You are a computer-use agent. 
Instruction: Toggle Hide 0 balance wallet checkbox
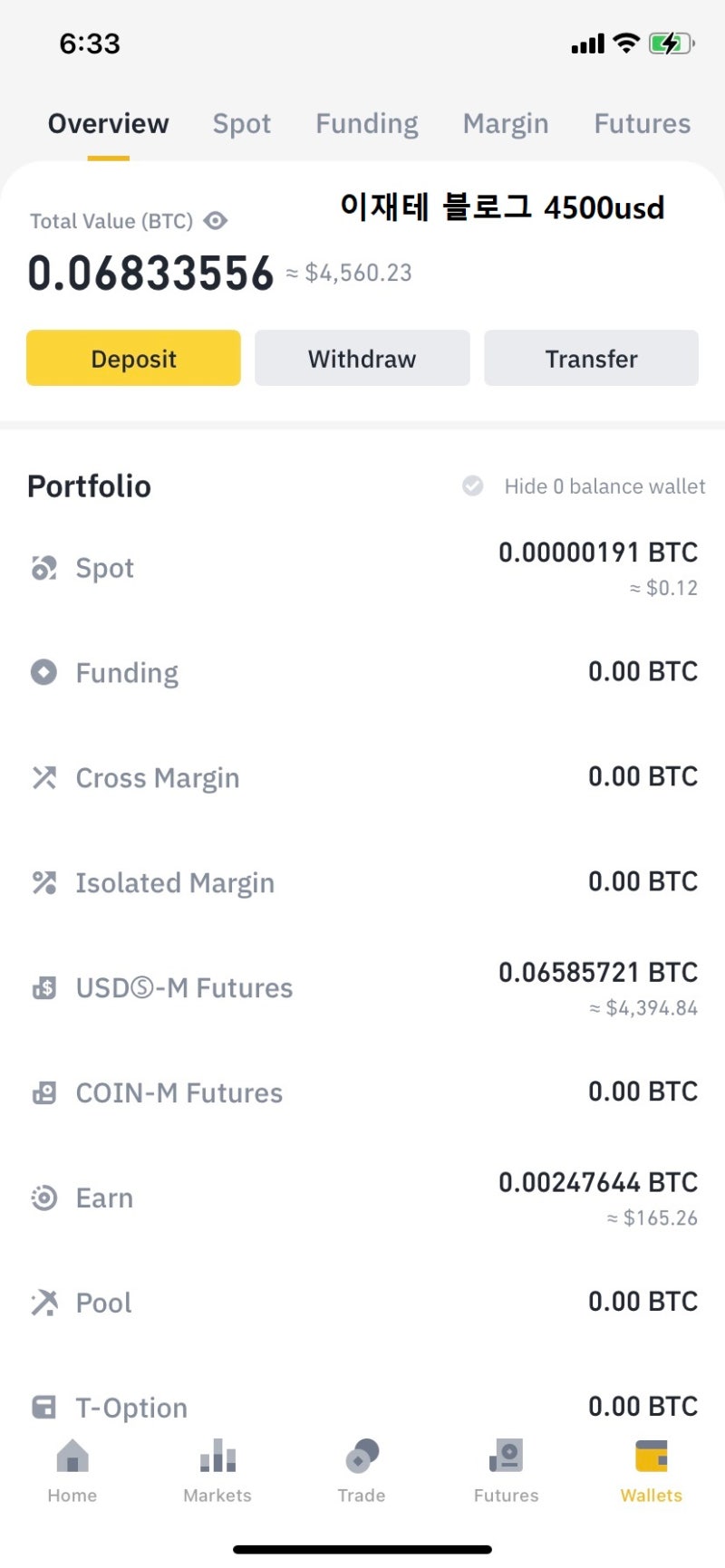pyautogui.click(x=473, y=486)
